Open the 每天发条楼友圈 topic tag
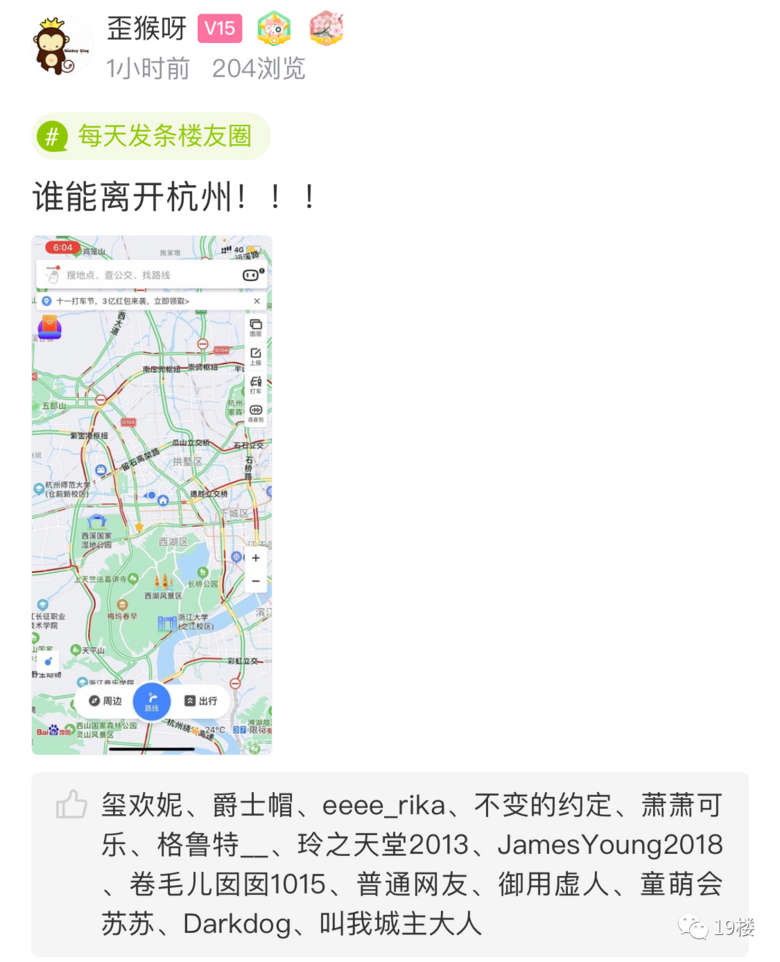The width and height of the screenshot is (780, 962). click(x=151, y=137)
